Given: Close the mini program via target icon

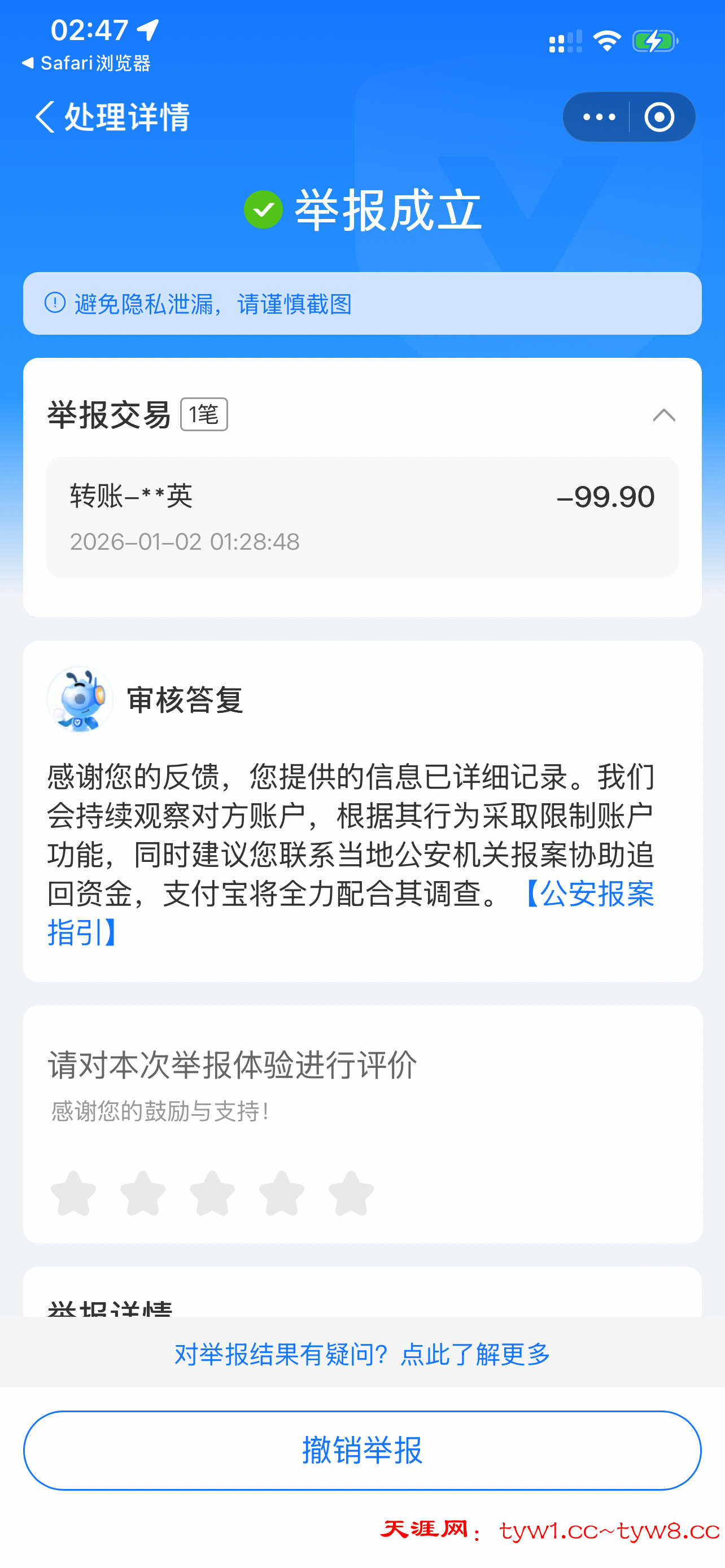Looking at the screenshot, I should (x=660, y=117).
